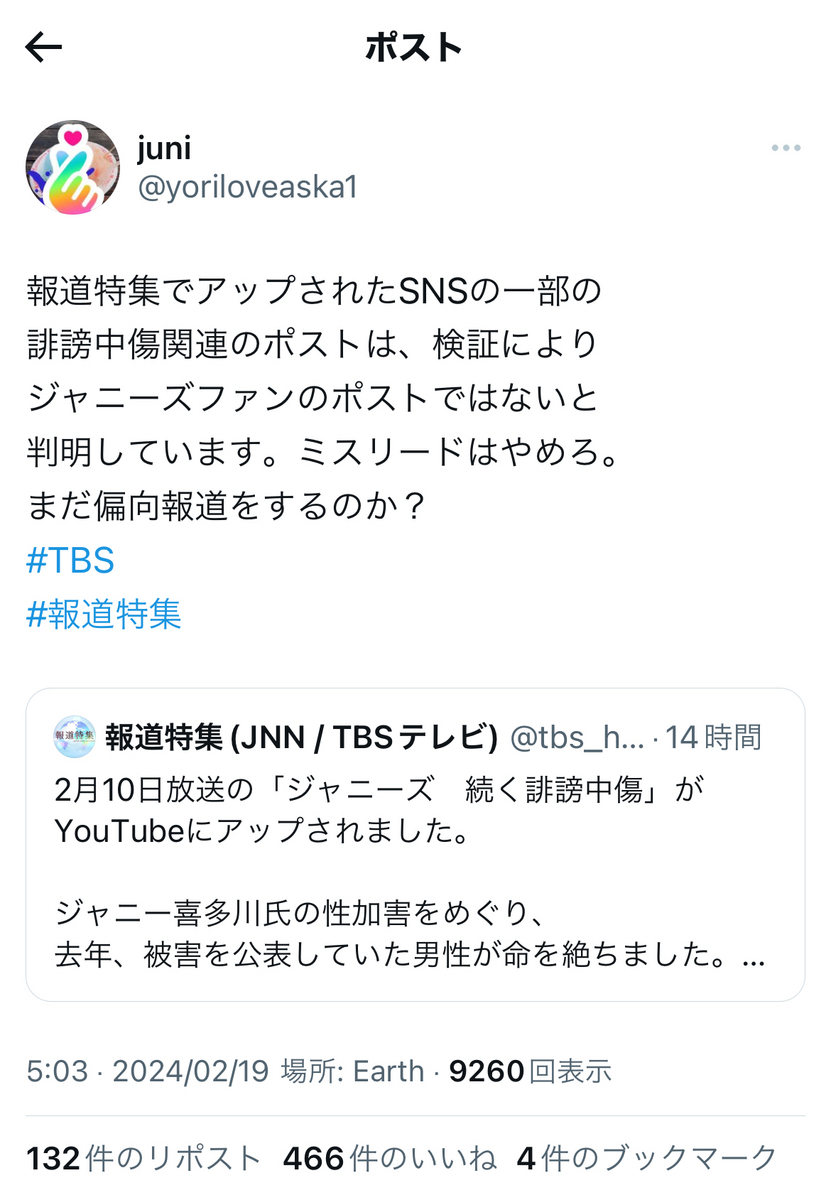View the 466 likes list
Screen dimensions: 831x1200
(389, 1158)
